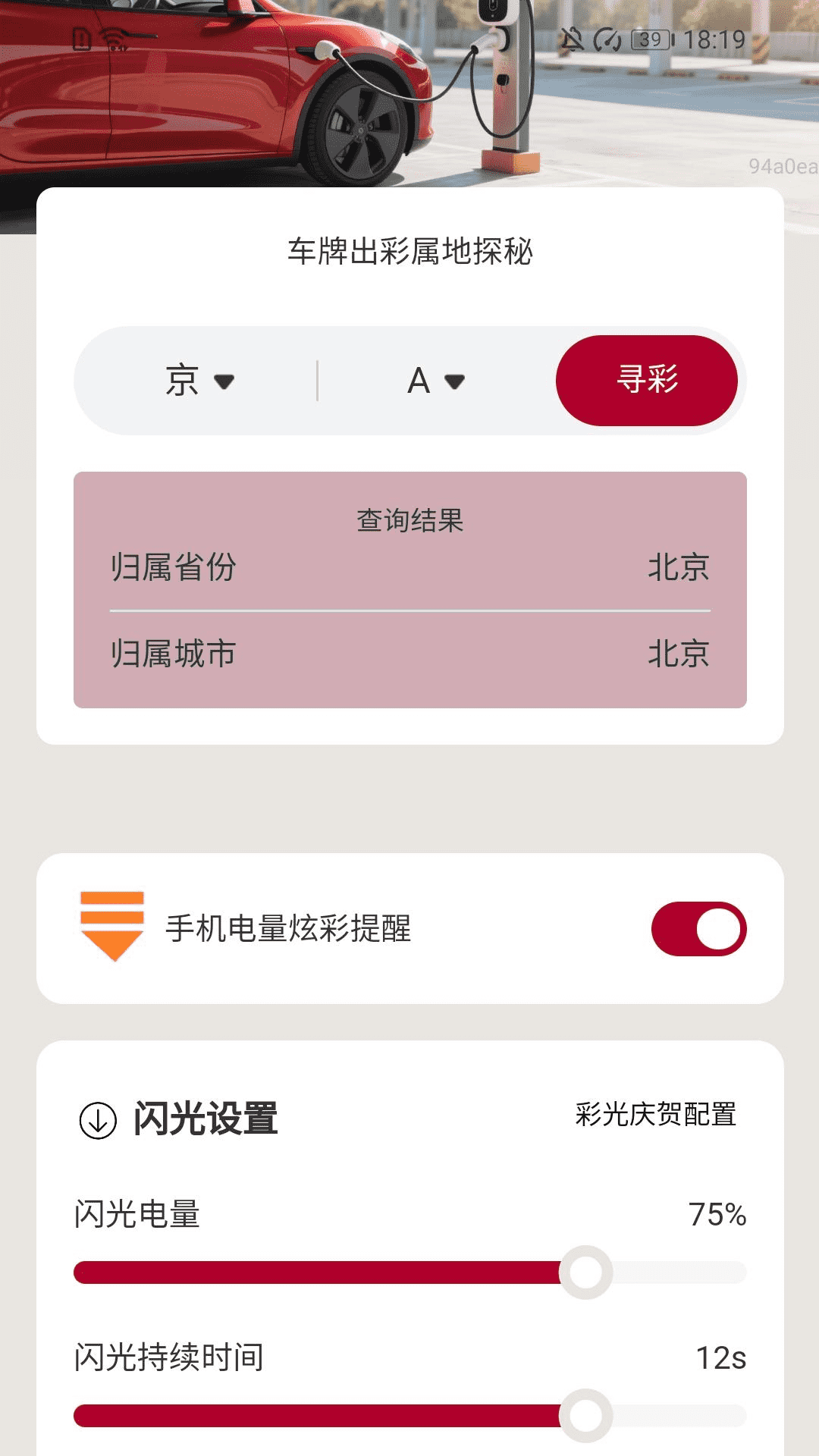Viewport: 819px width, 1456px height.
Task: Click the 归属城市 result showing 北京
Action: point(679,652)
